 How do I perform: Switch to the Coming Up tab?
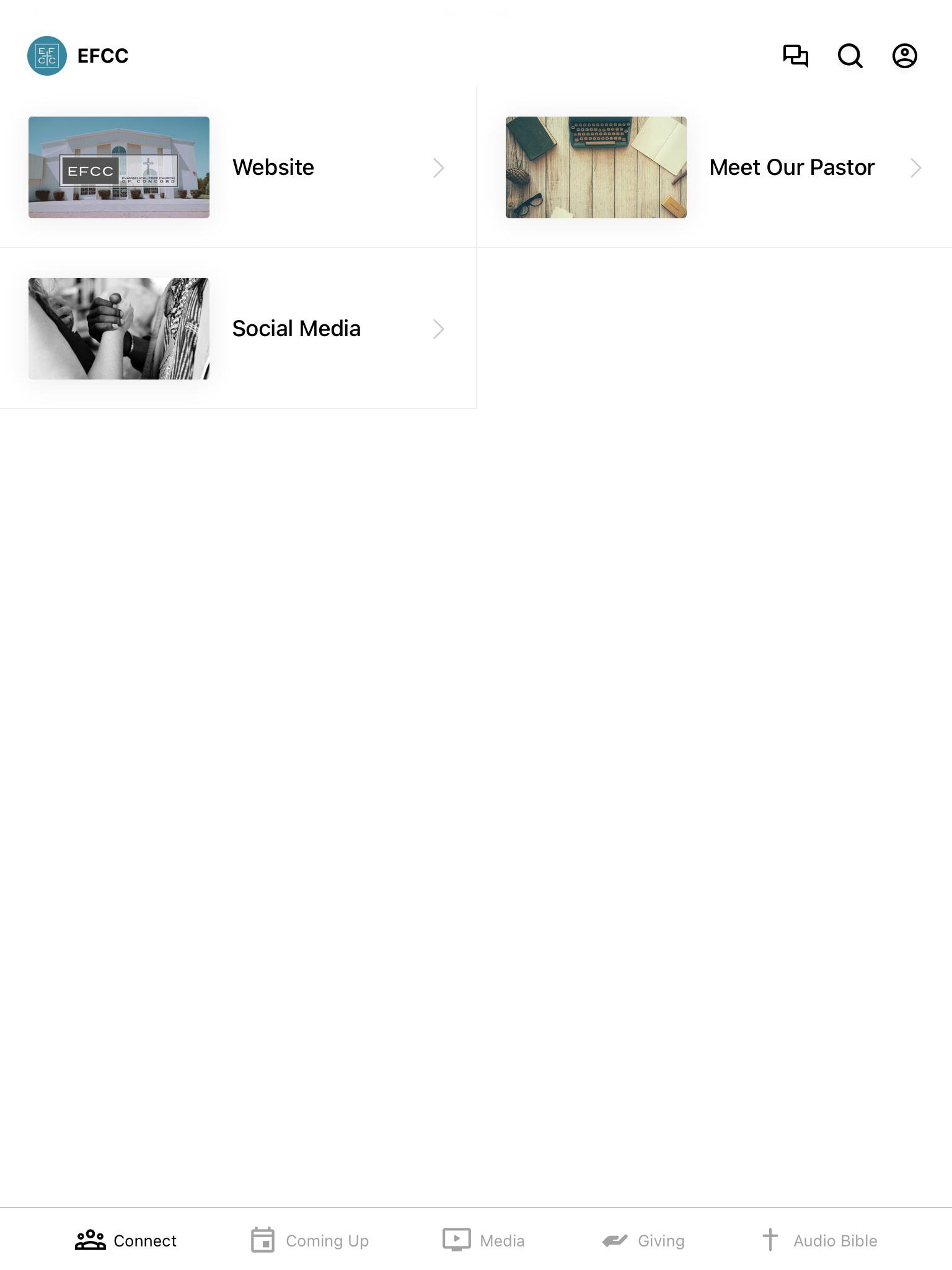point(310,1240)
